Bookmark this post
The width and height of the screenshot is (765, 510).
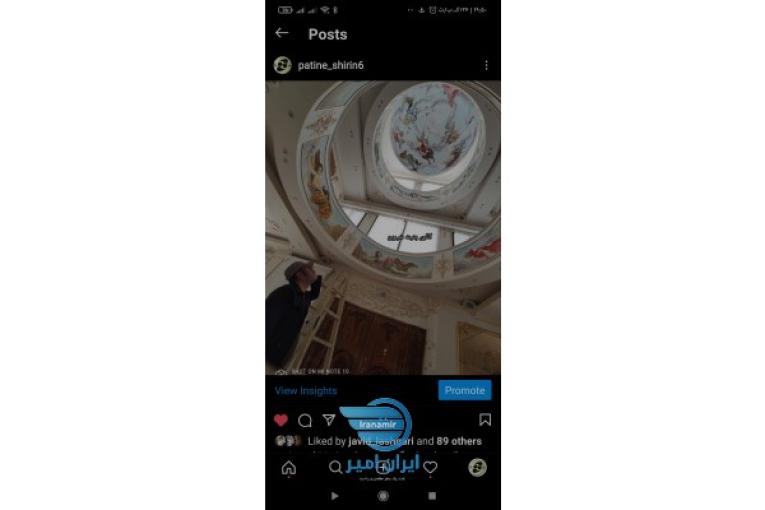[x=485, y=420]
